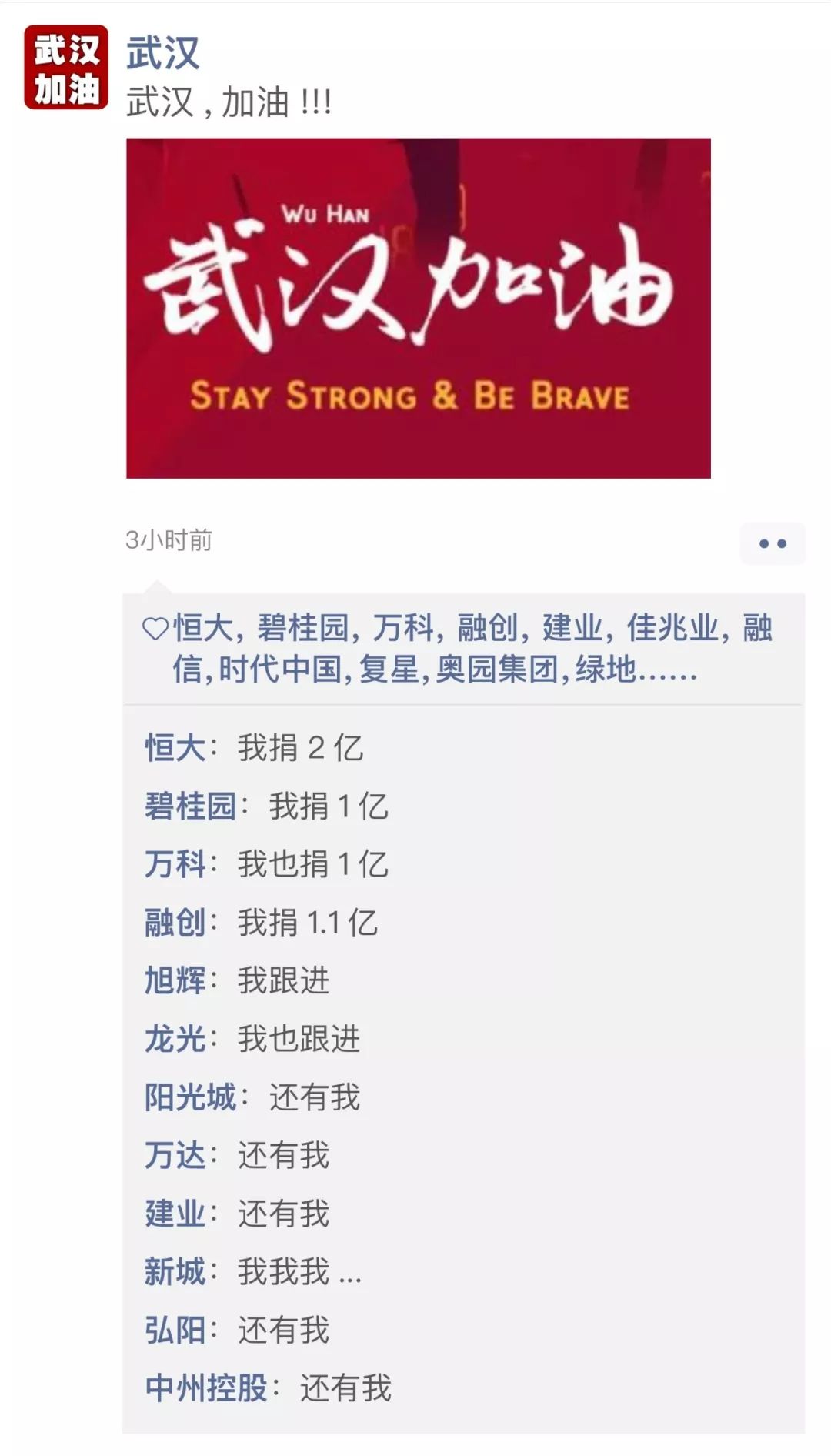
Task: Open 龙光's profile in comments
Action: 175,1039
